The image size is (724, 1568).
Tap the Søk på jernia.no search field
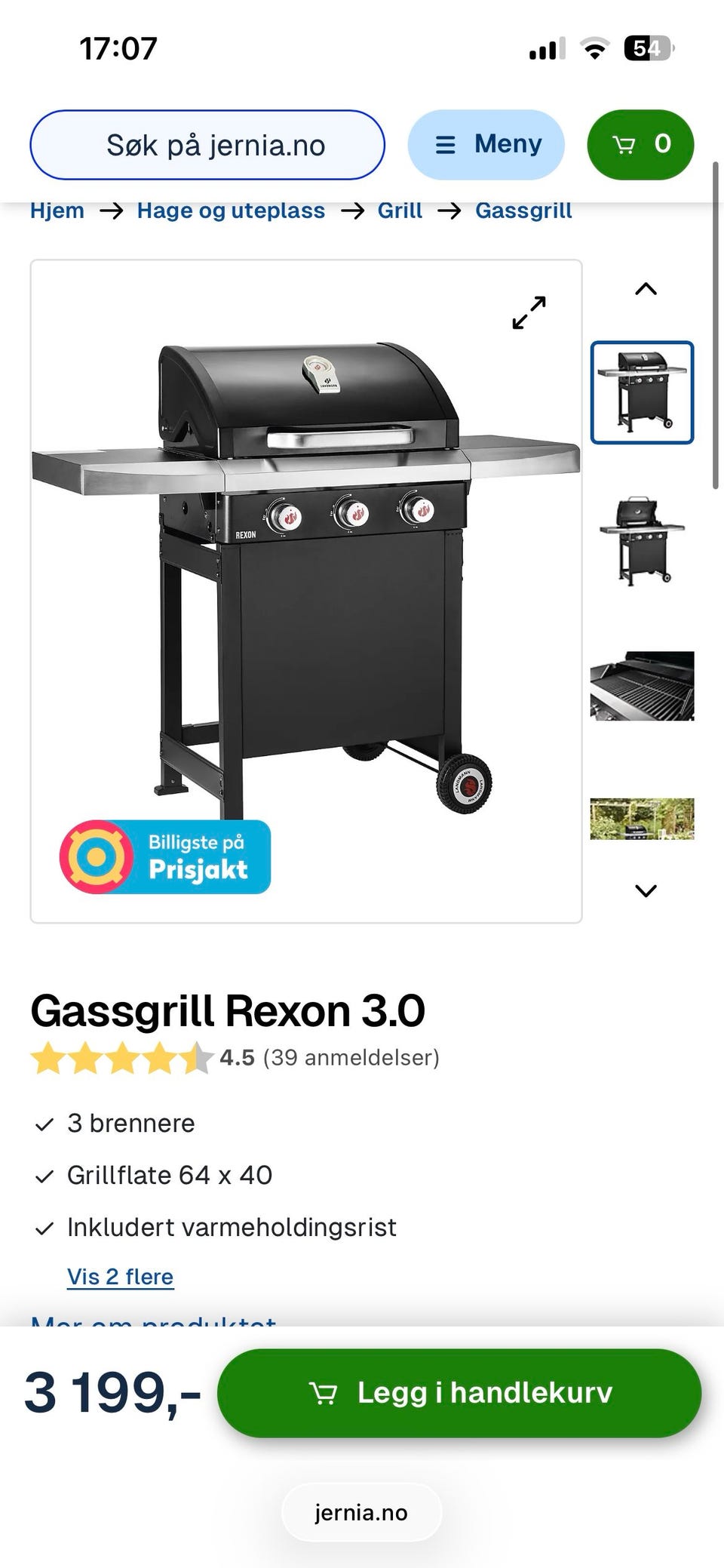coord(207,145)
